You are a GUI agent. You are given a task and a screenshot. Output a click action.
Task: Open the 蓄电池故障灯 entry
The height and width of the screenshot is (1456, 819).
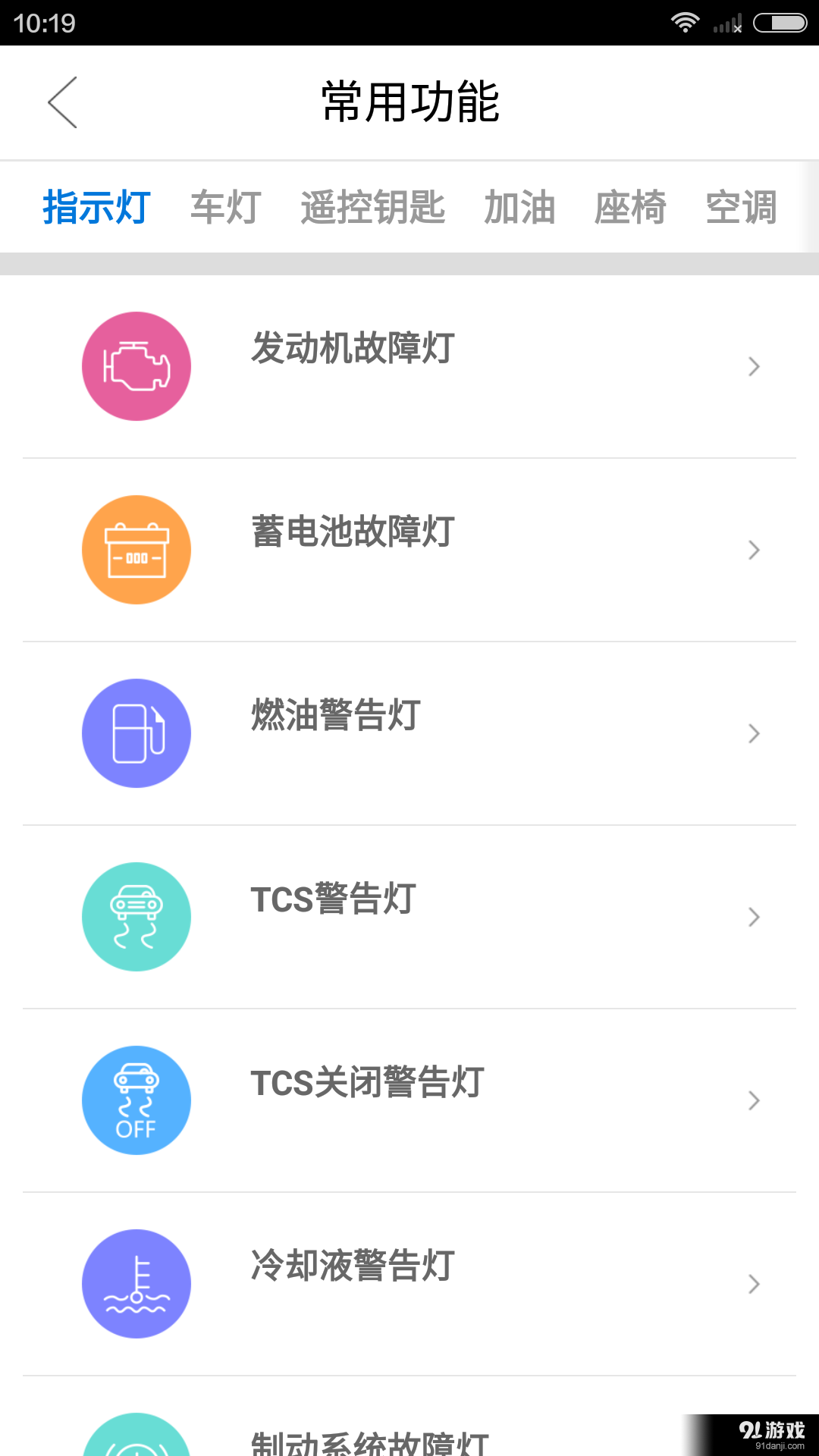click(409, 550)
